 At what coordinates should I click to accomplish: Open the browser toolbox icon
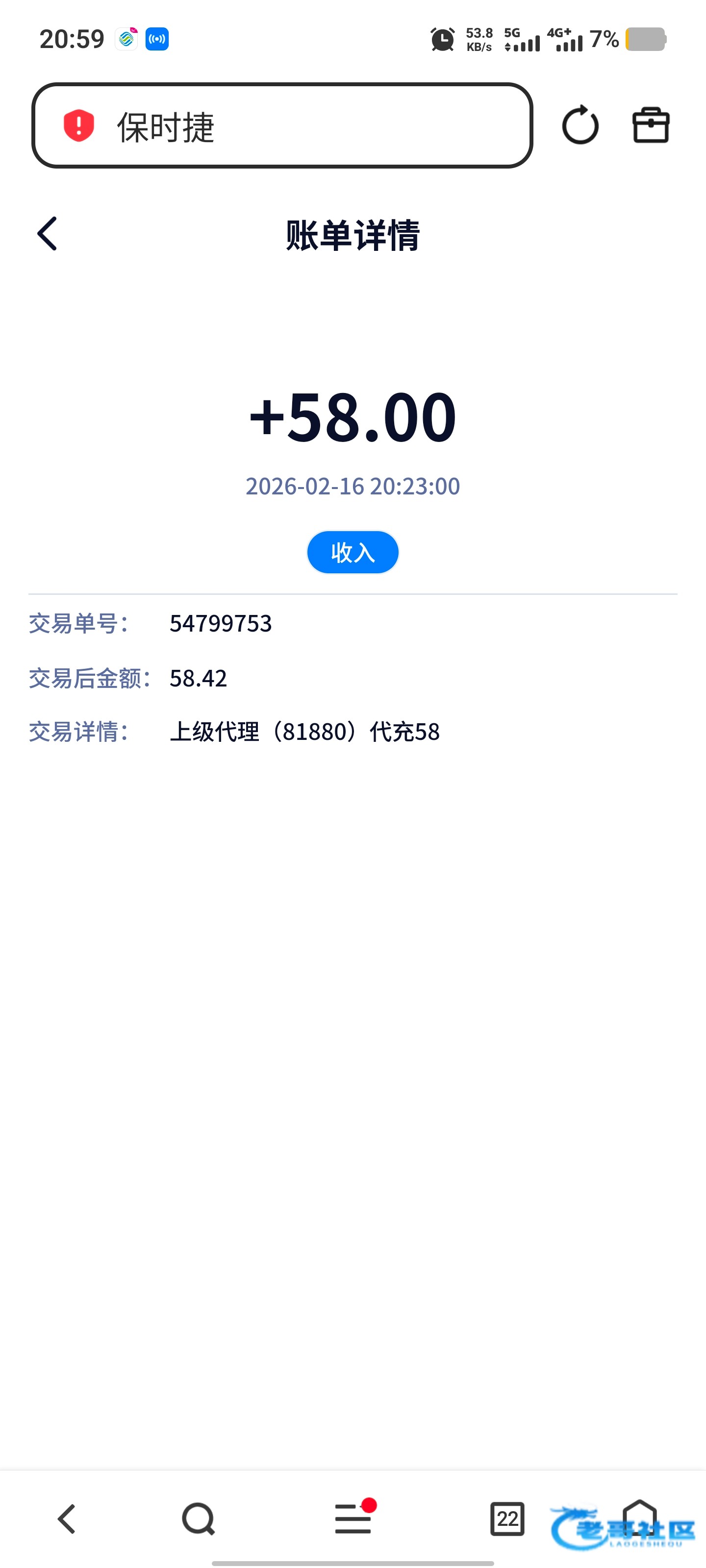[x=651, y=125]
